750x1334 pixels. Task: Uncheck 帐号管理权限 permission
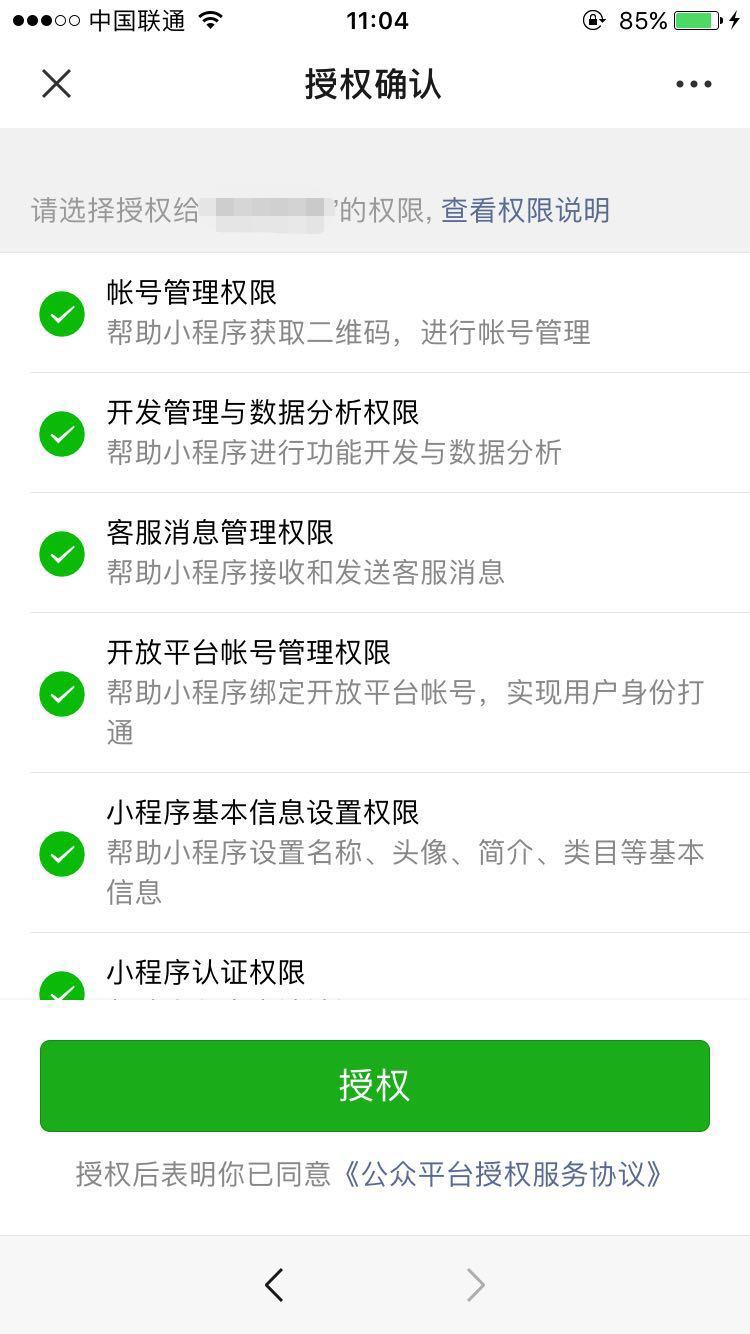point(62,313)
